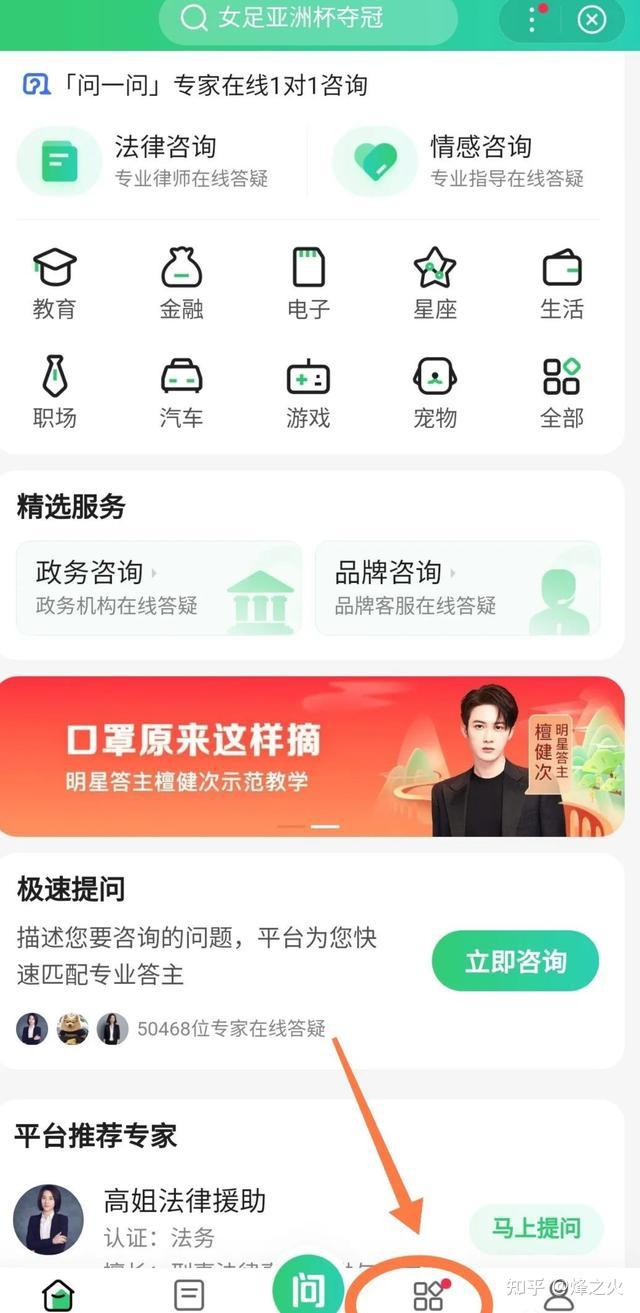Viewport: 640px width, 1313px height.
Task: Open 品牌咨询 service card
Action: [458, 588]
